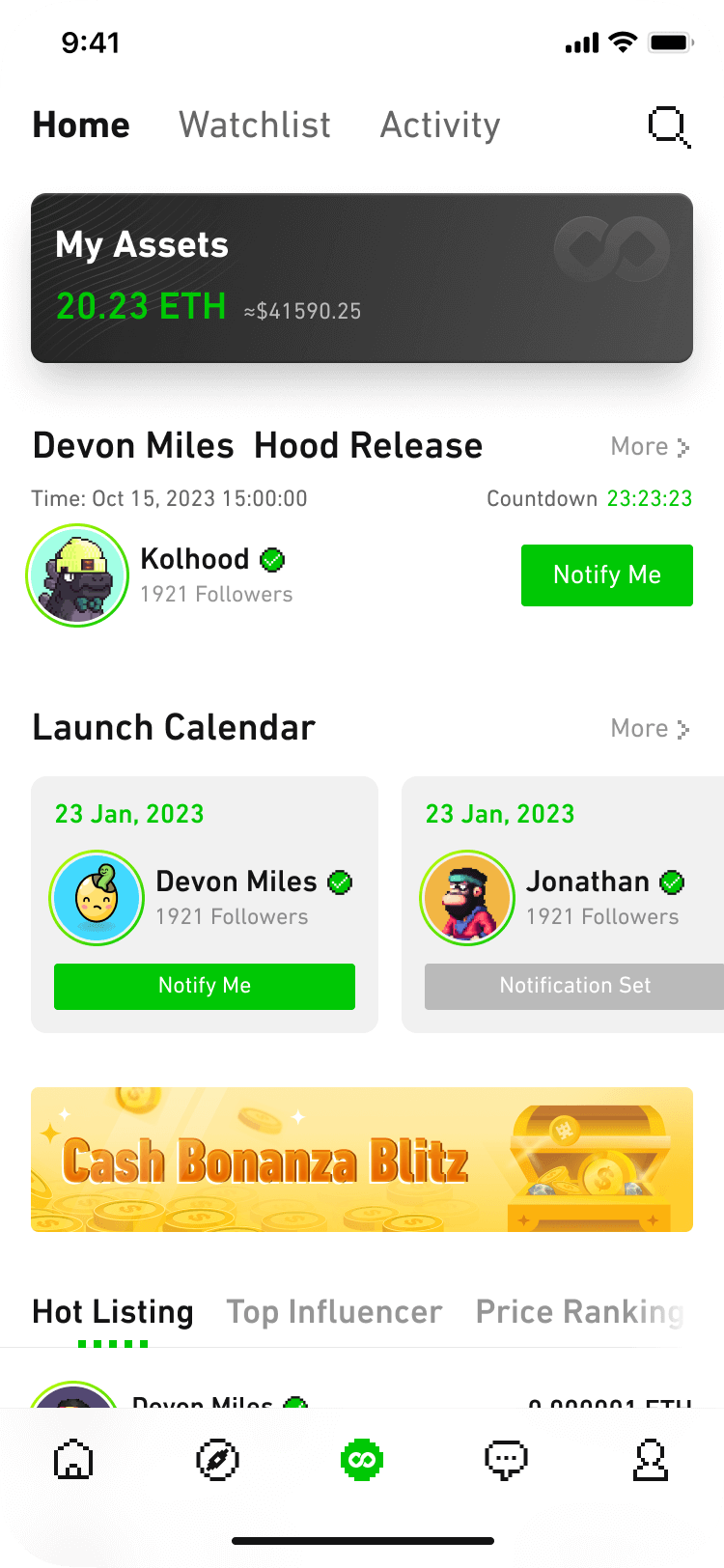
Task: Switch to the Activity tab
Action: click(440, 126)
